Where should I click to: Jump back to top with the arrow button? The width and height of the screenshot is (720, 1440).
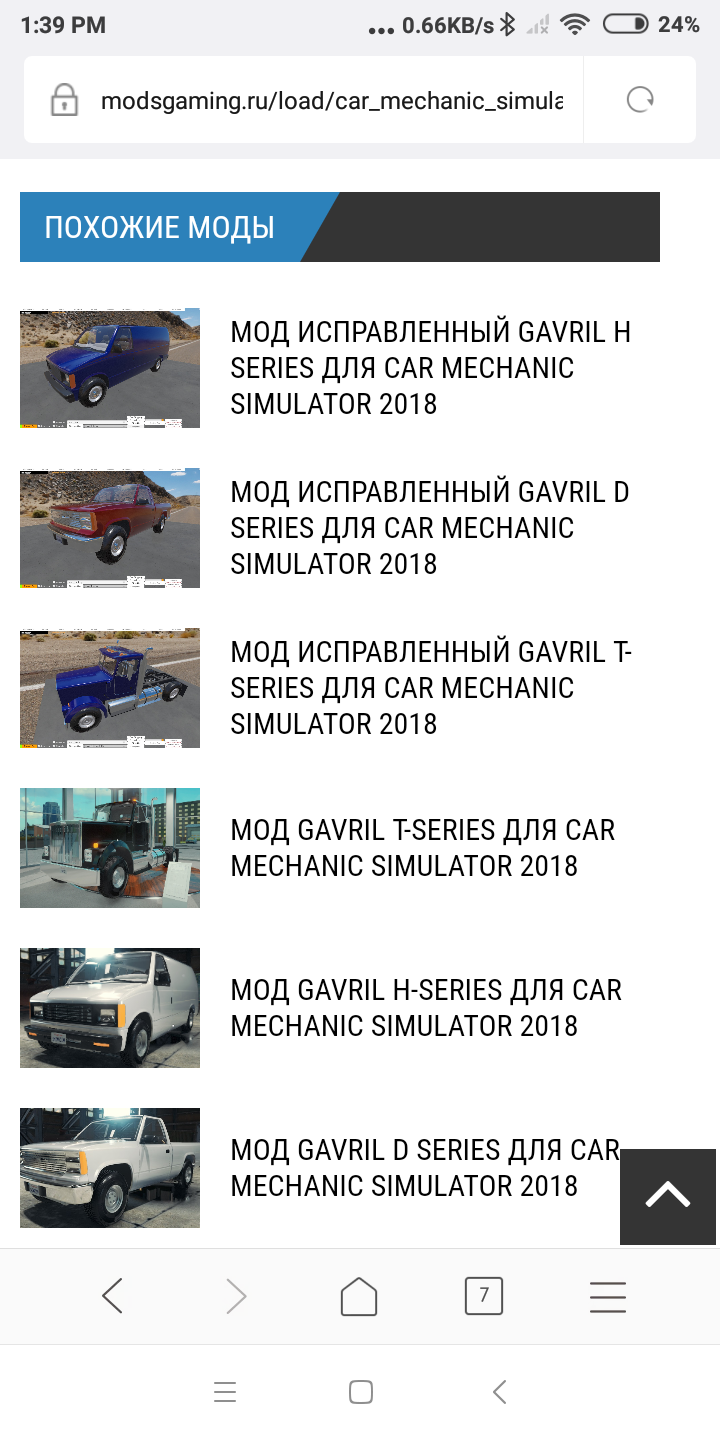tap(668, 1196)
